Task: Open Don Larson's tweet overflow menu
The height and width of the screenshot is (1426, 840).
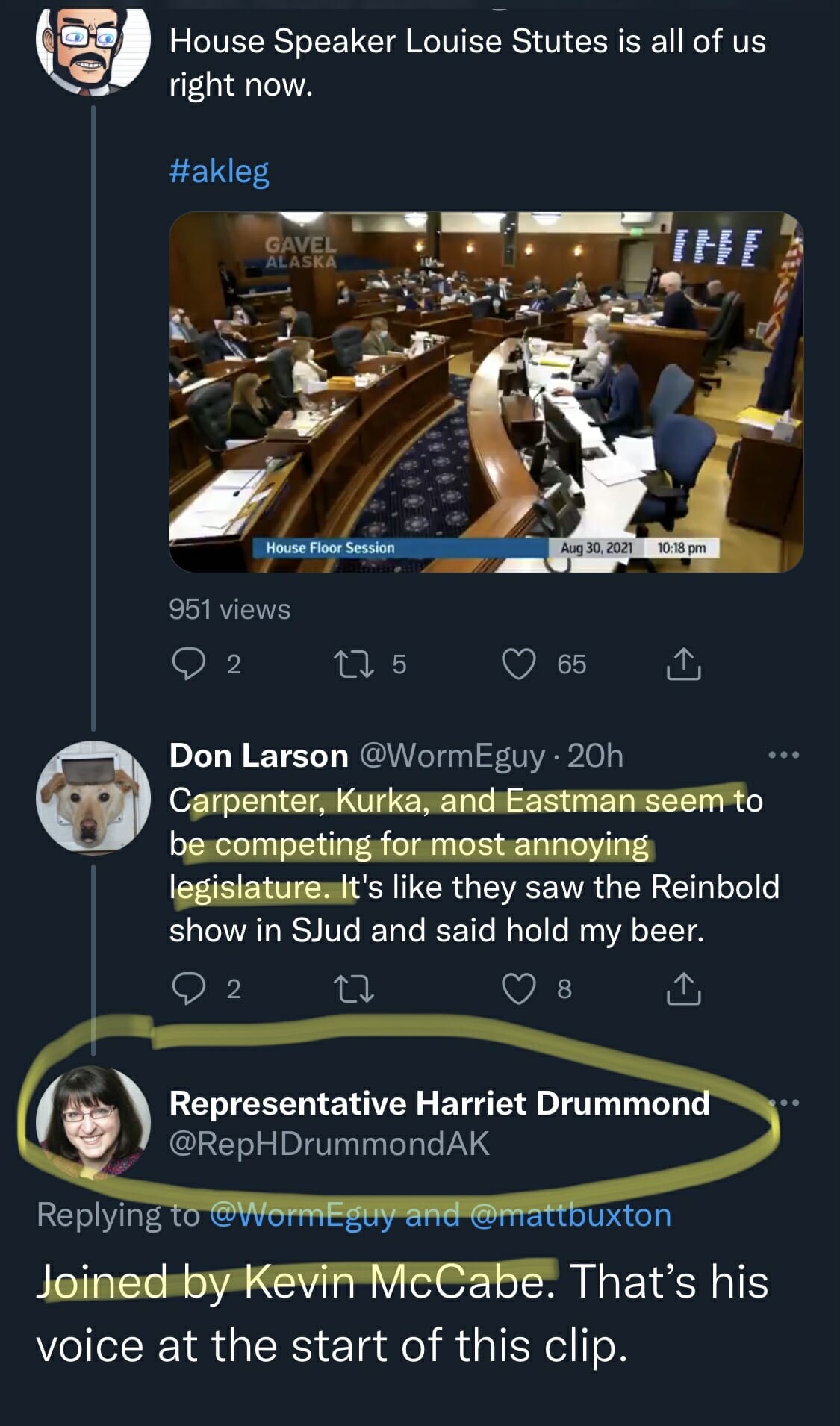Action: (783, 756)
